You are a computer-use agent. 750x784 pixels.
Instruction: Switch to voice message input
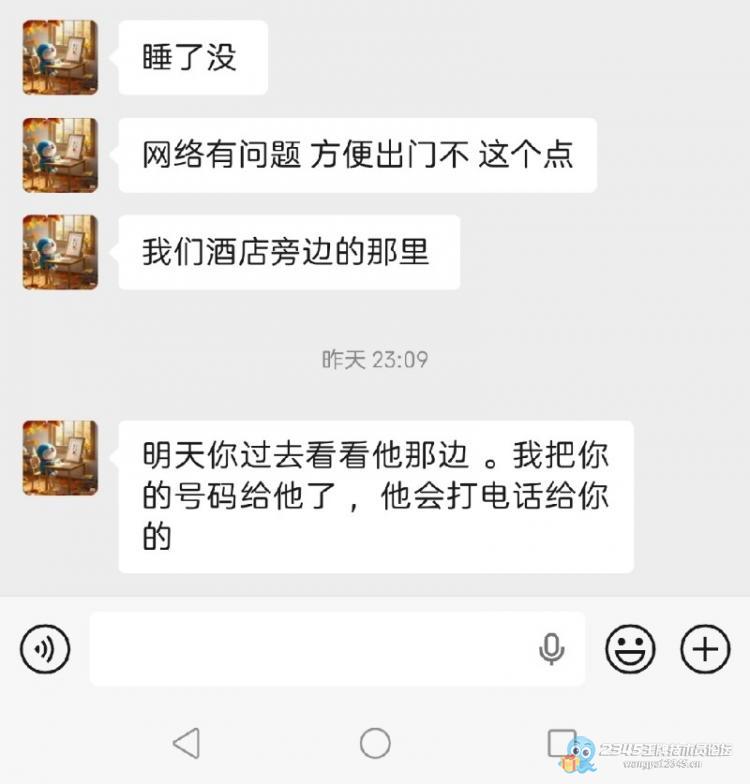[45, 650]
